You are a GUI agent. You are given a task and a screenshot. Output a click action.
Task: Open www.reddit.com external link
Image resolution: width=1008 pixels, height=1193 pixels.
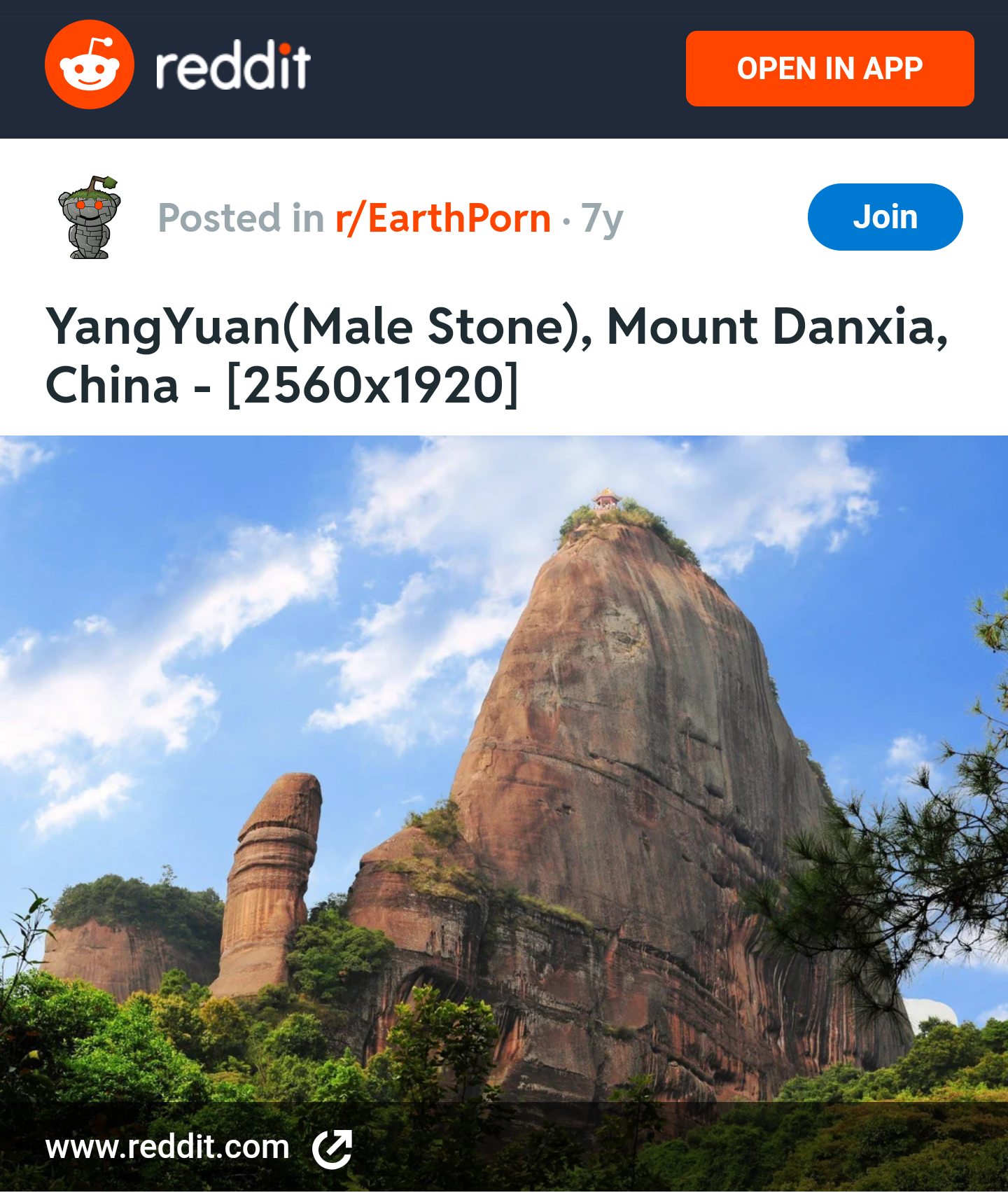[198, 1148]
